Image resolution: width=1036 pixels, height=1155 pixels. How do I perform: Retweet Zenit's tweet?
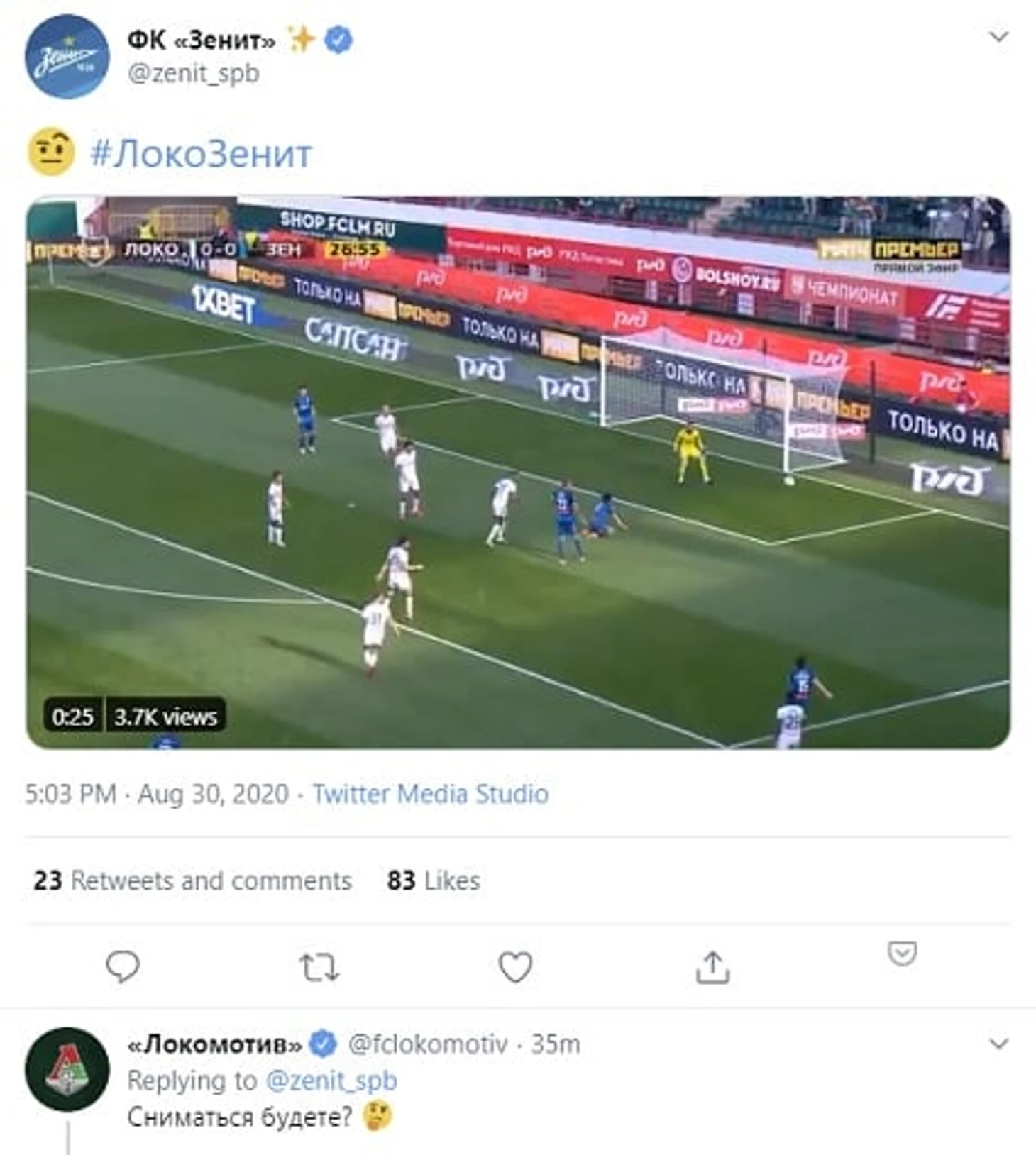(319, 967)
